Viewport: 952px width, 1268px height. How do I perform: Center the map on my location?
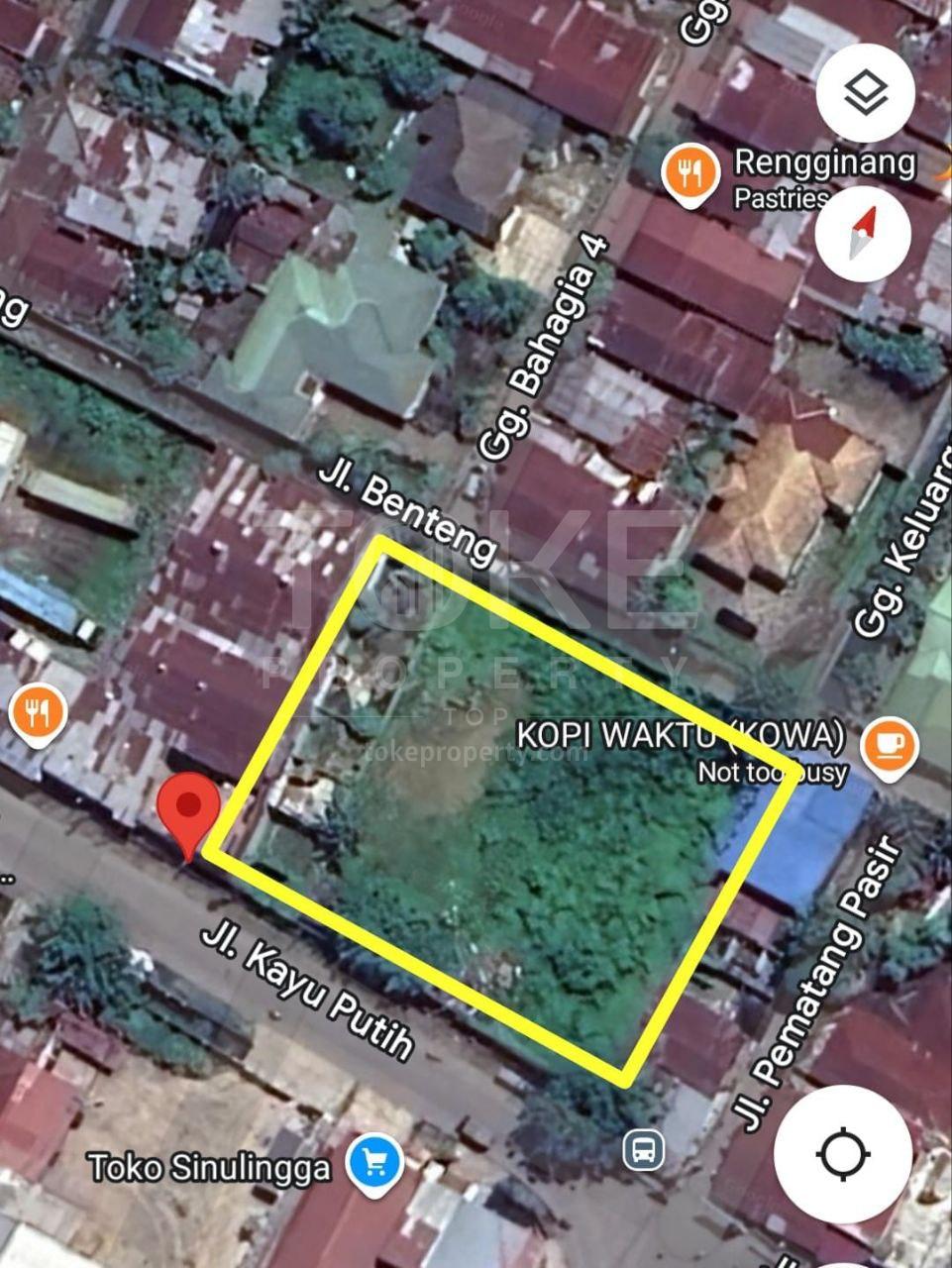[x=842, y=1153]
